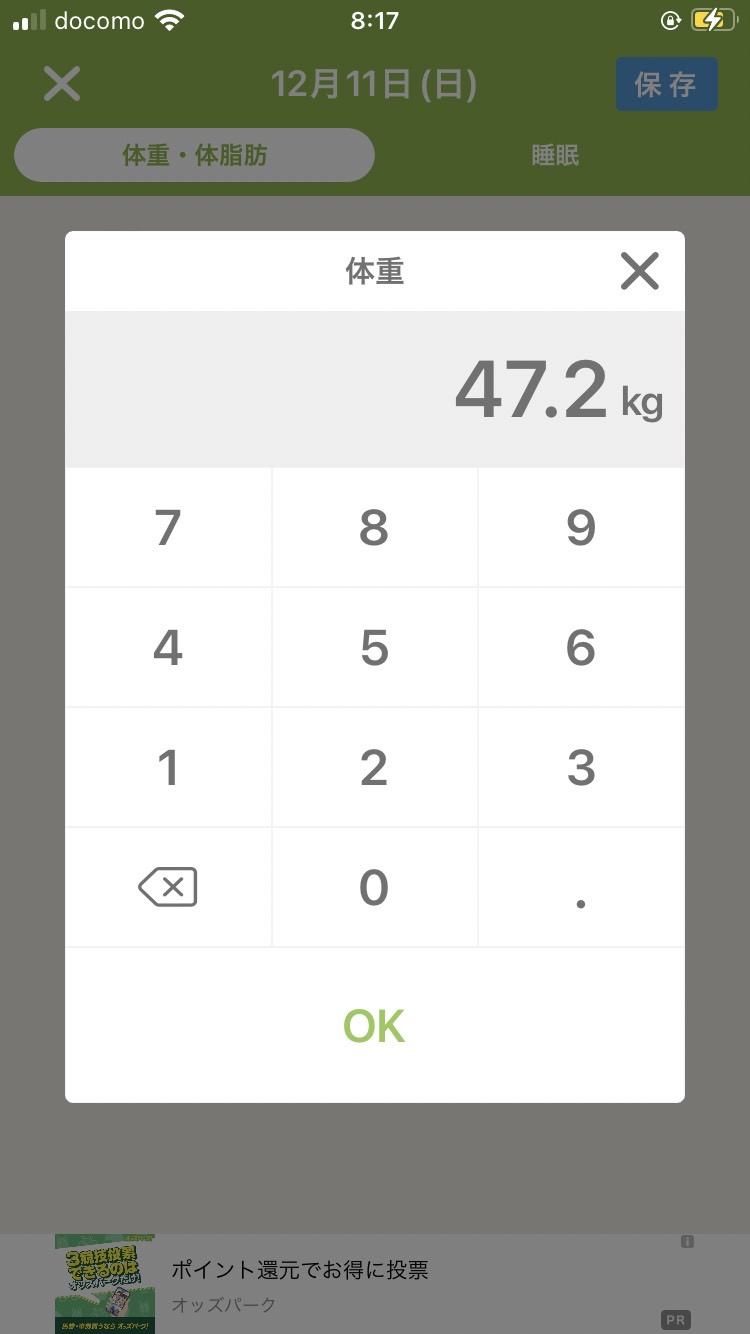Tap the 保存 save button

pos(667,84)
